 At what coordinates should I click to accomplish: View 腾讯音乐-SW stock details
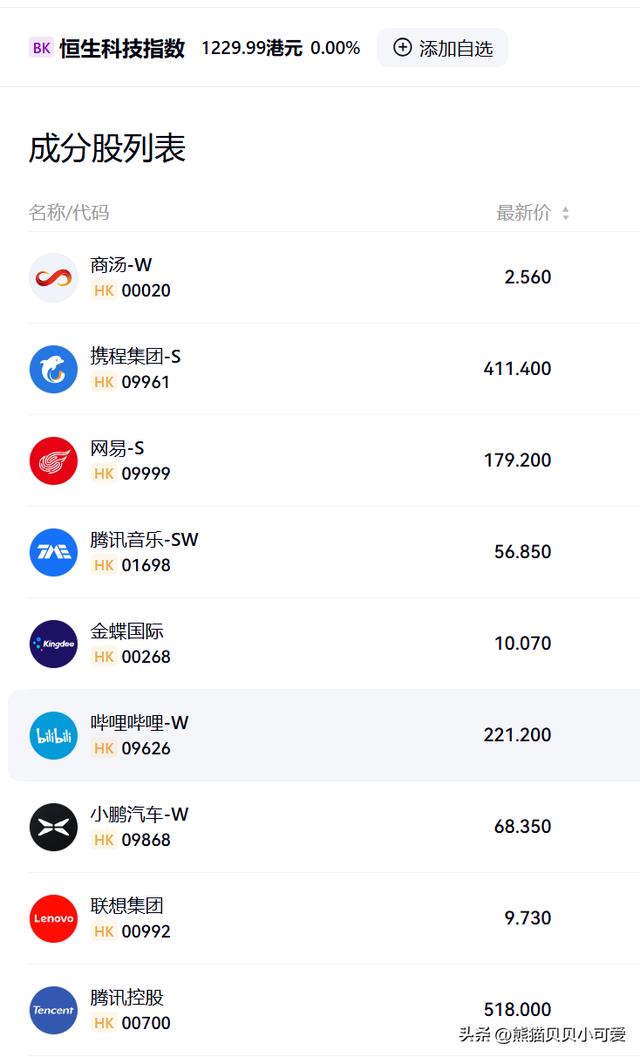pos(144,540)
